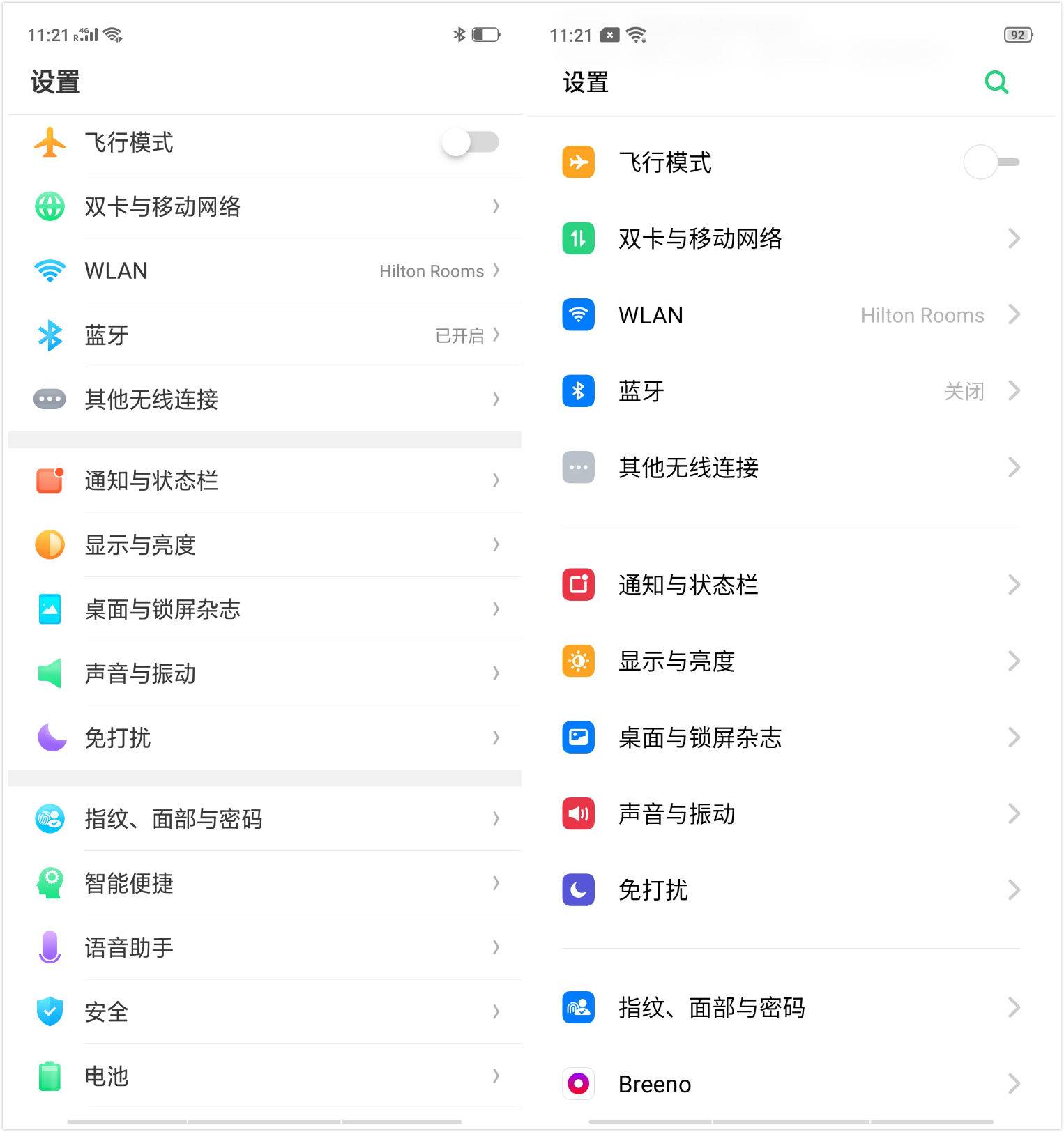Click the 显示与亮度 brightness icon on right screen

coord(577,661)
